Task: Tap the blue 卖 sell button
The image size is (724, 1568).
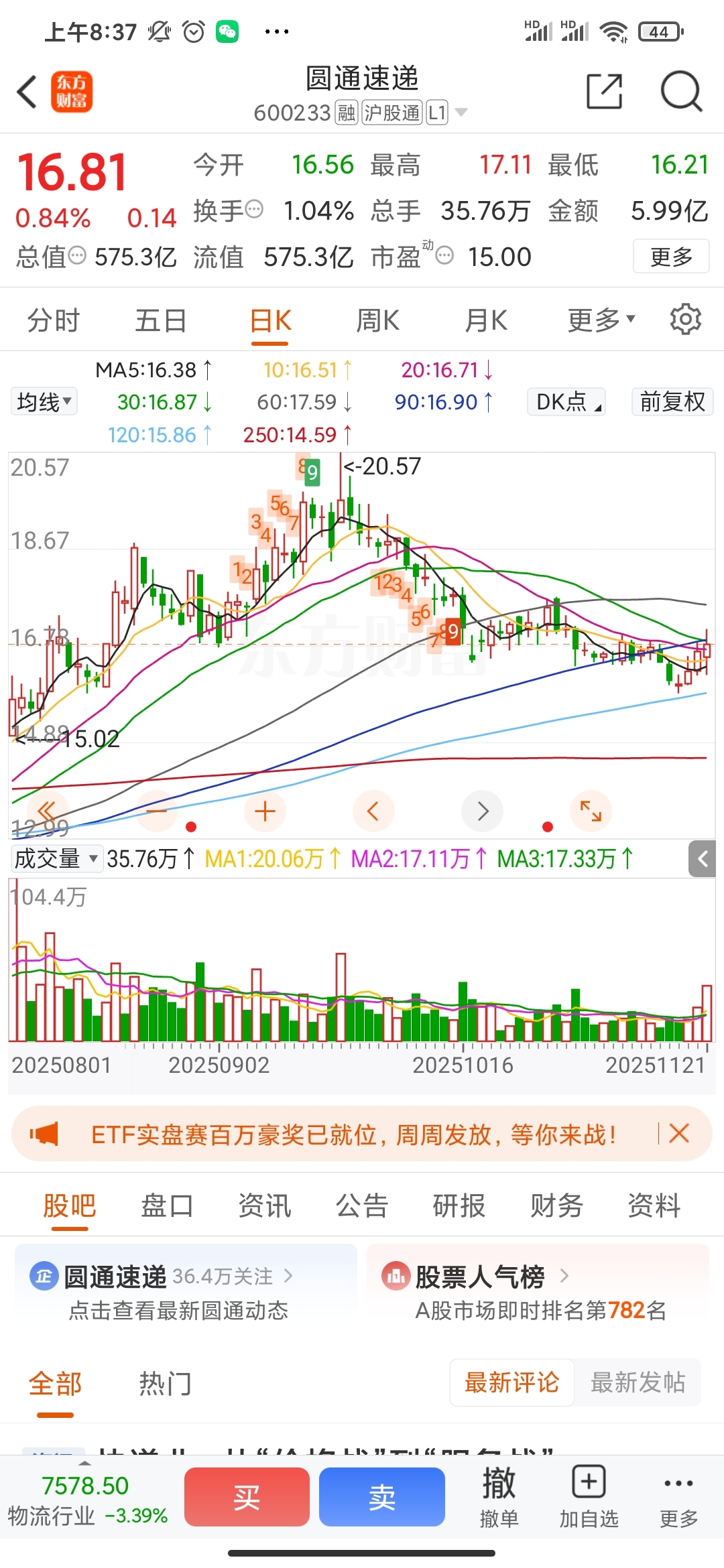Action: click(382, 1496)
